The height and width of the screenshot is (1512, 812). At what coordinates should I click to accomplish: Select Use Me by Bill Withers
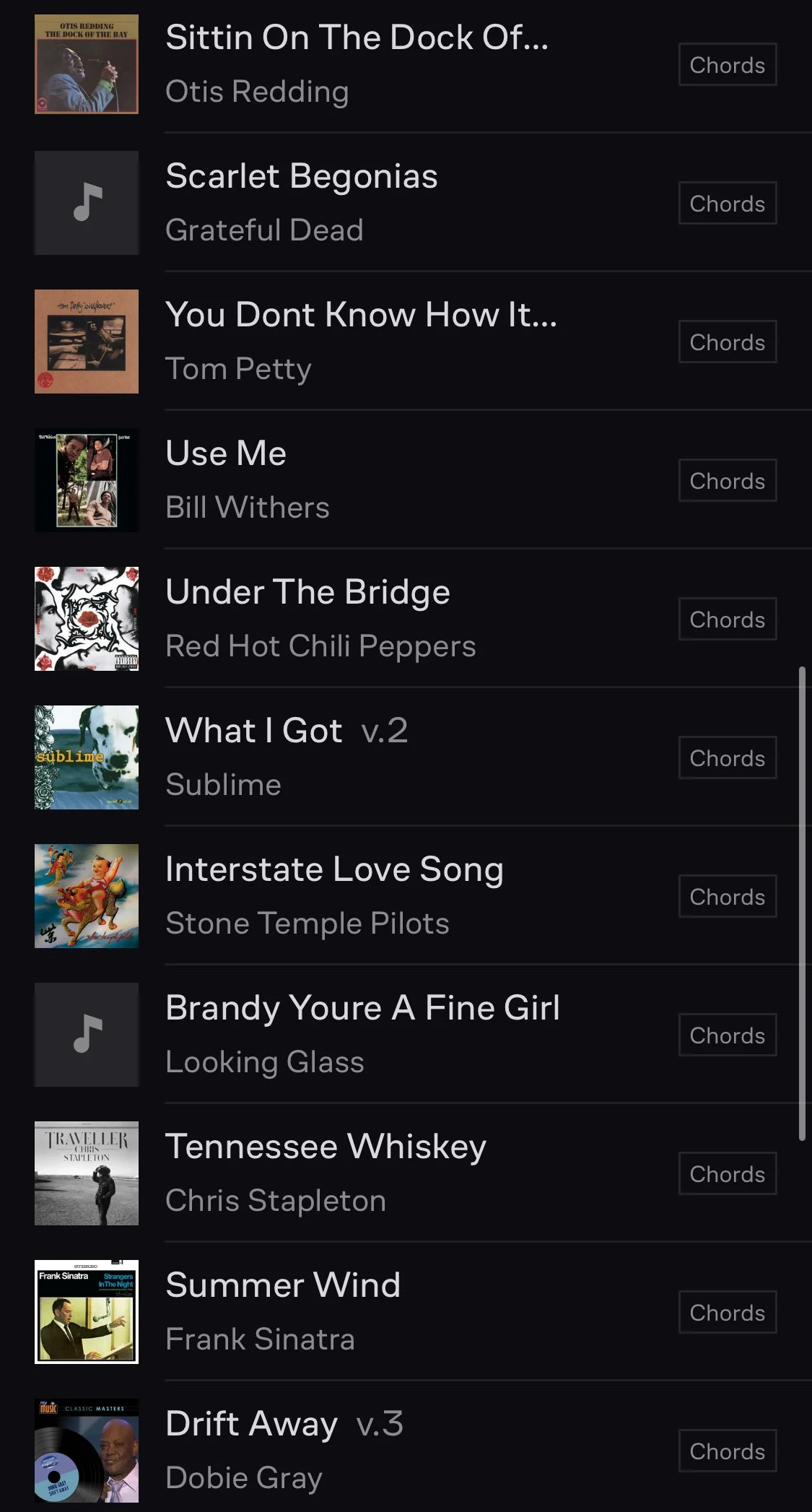[406, 480]
